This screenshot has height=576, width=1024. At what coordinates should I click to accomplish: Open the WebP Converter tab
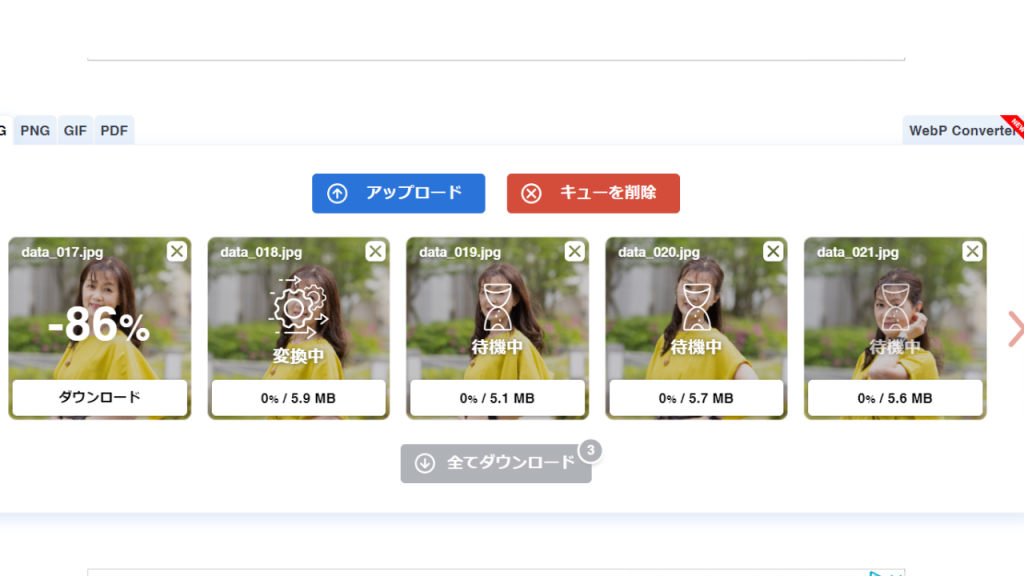coord(961,131)
